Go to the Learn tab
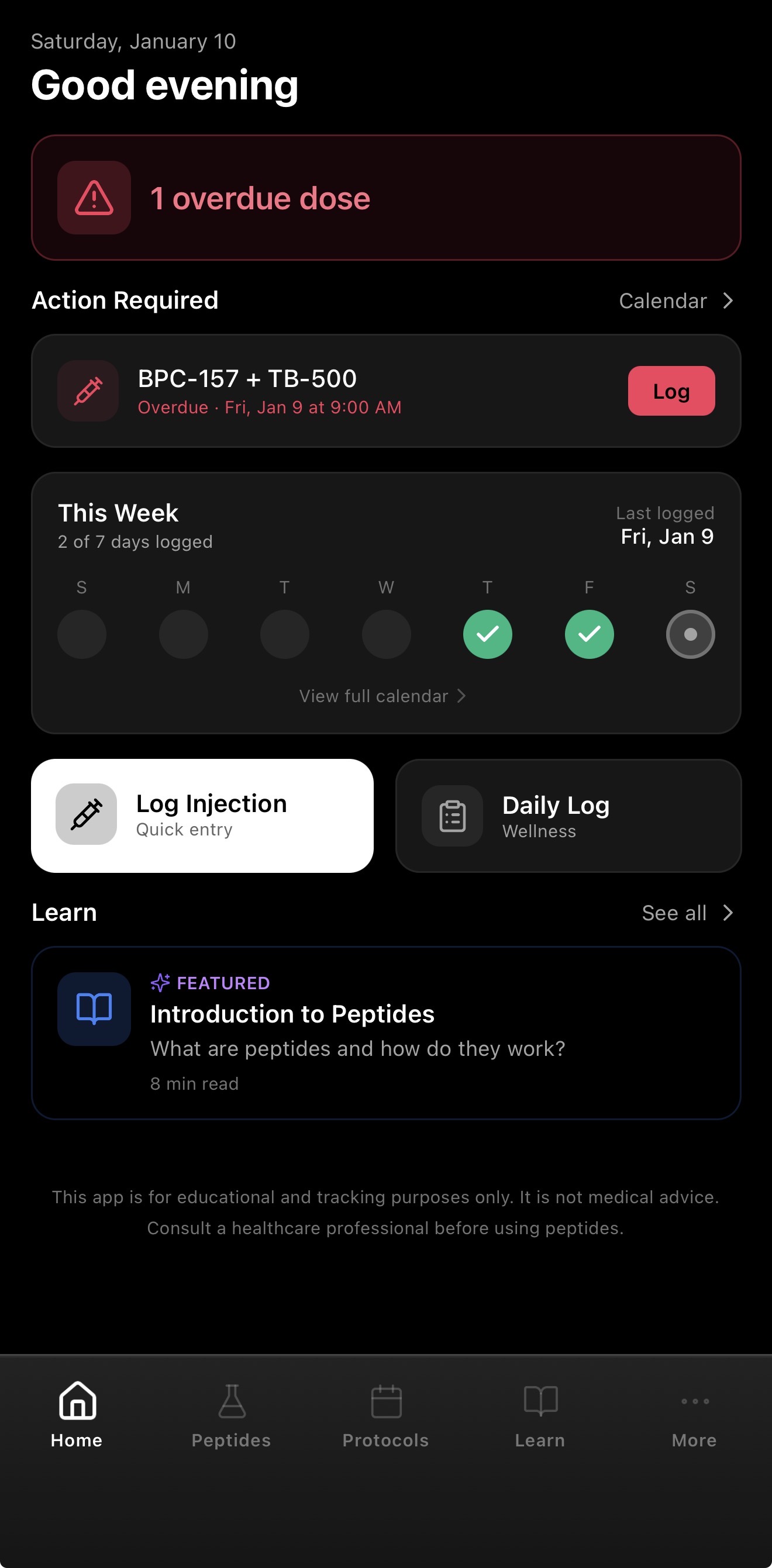The image size is (772, 1568). pyautogui.click(x=540, y=1417)
